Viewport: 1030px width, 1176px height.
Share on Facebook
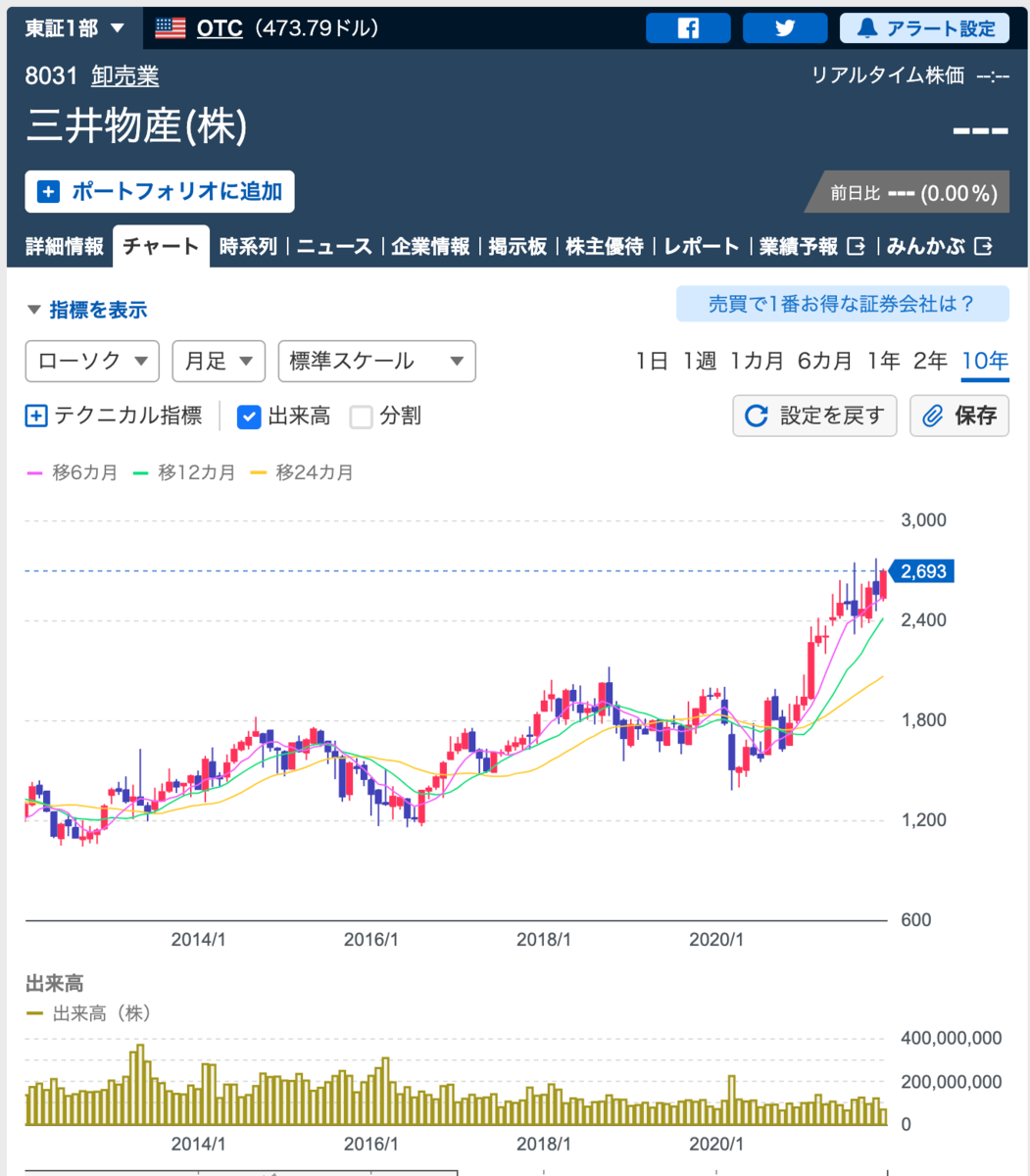tap(688, 28)
